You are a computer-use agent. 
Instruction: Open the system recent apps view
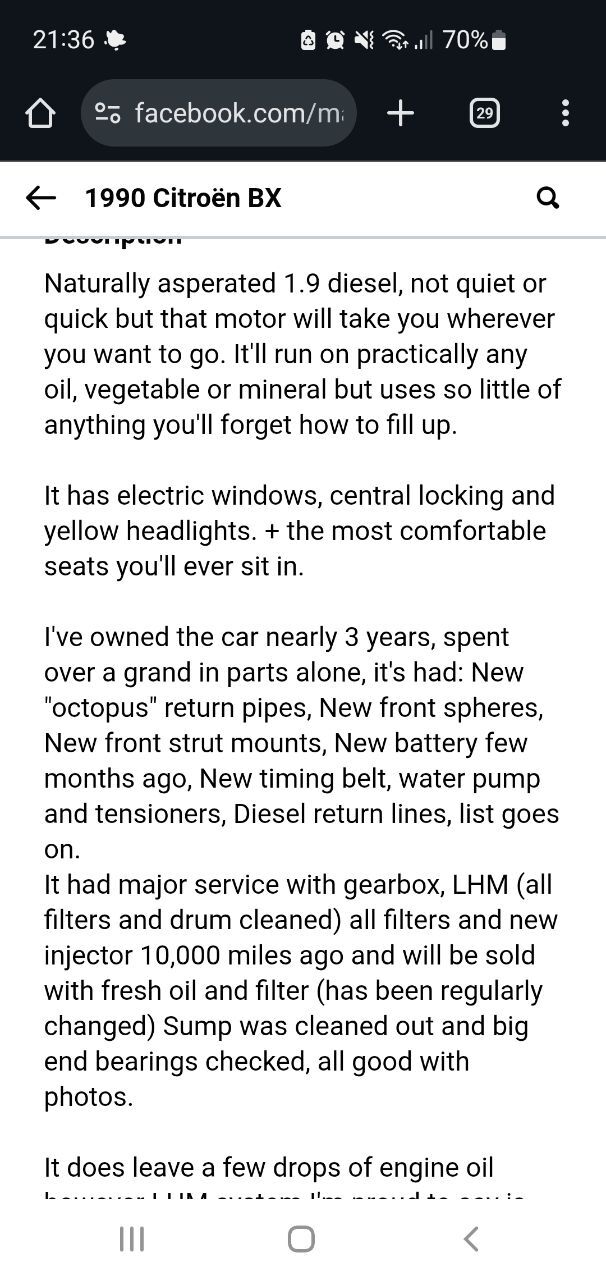[132, 1239]
